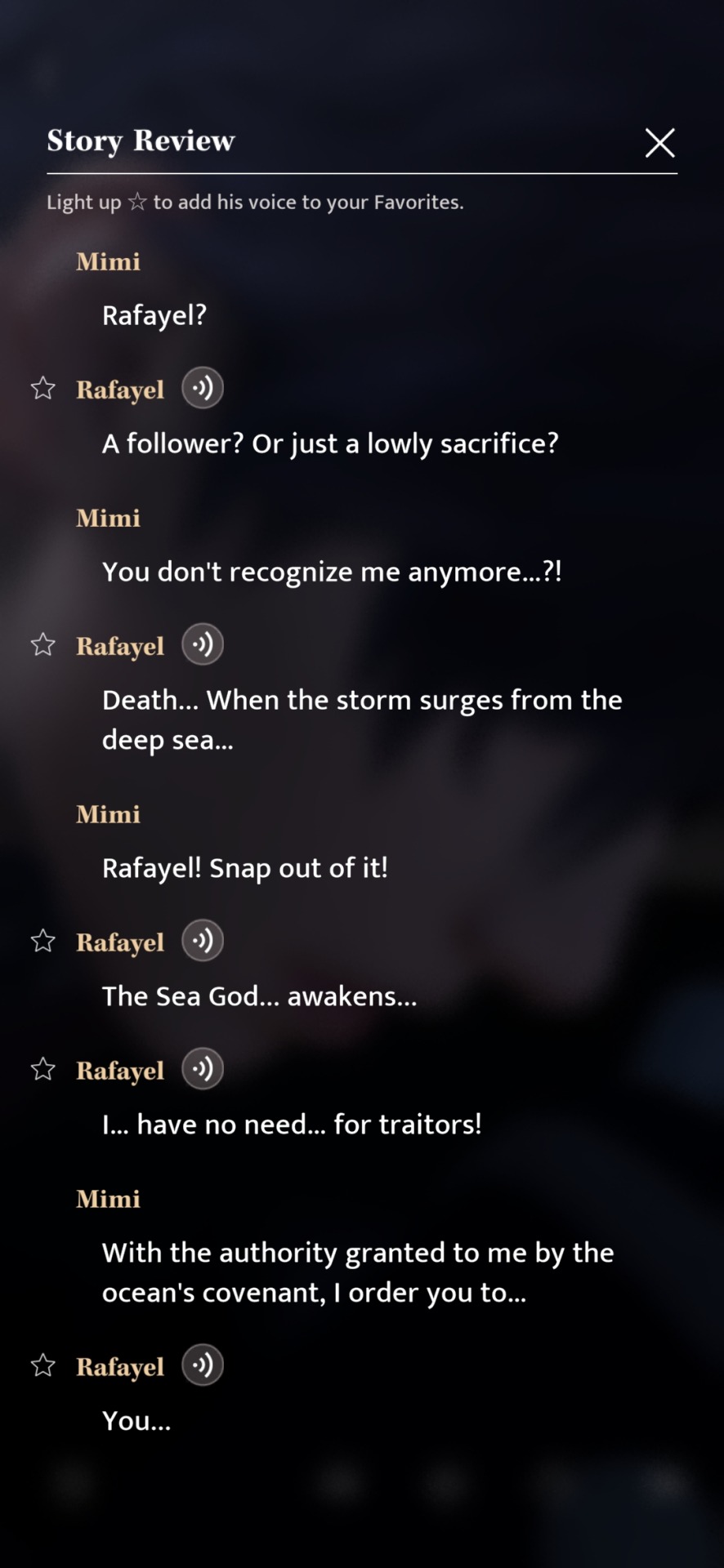Favorite Rafayel's "You..." voice line
Viewport: 724px width, 1568px height.
[42, 1365]
